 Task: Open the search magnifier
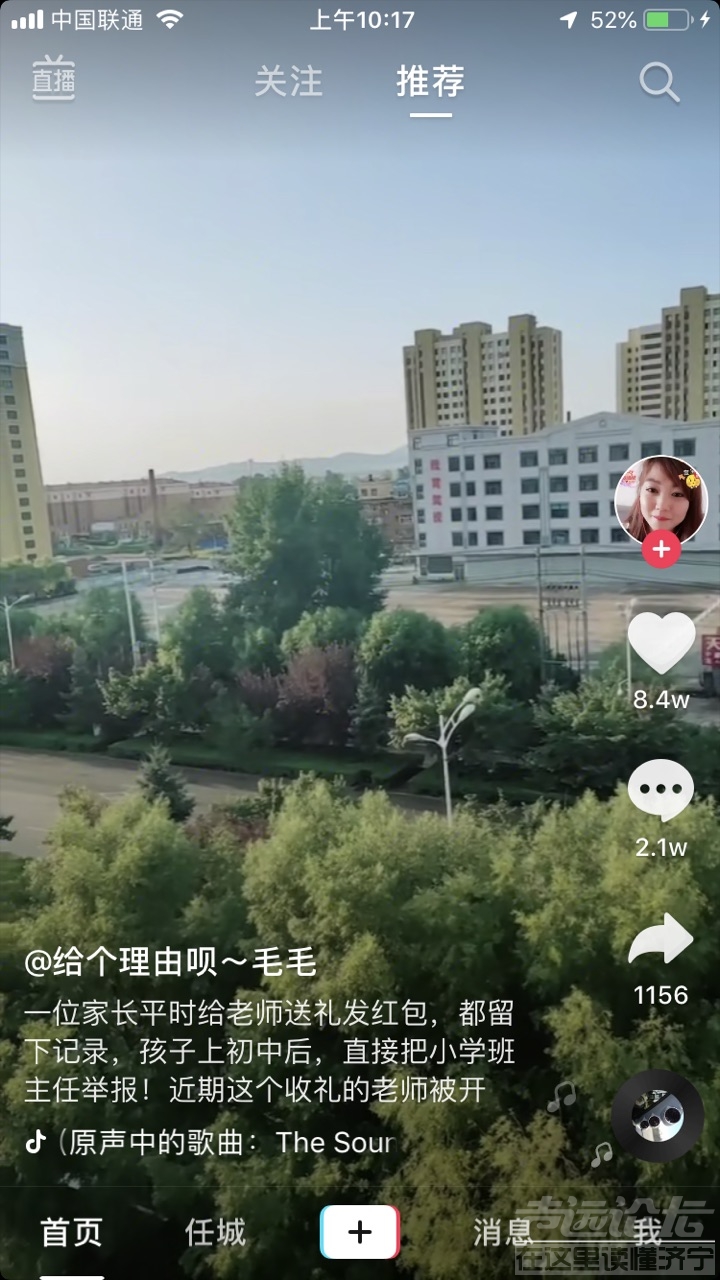click(659, 83)
